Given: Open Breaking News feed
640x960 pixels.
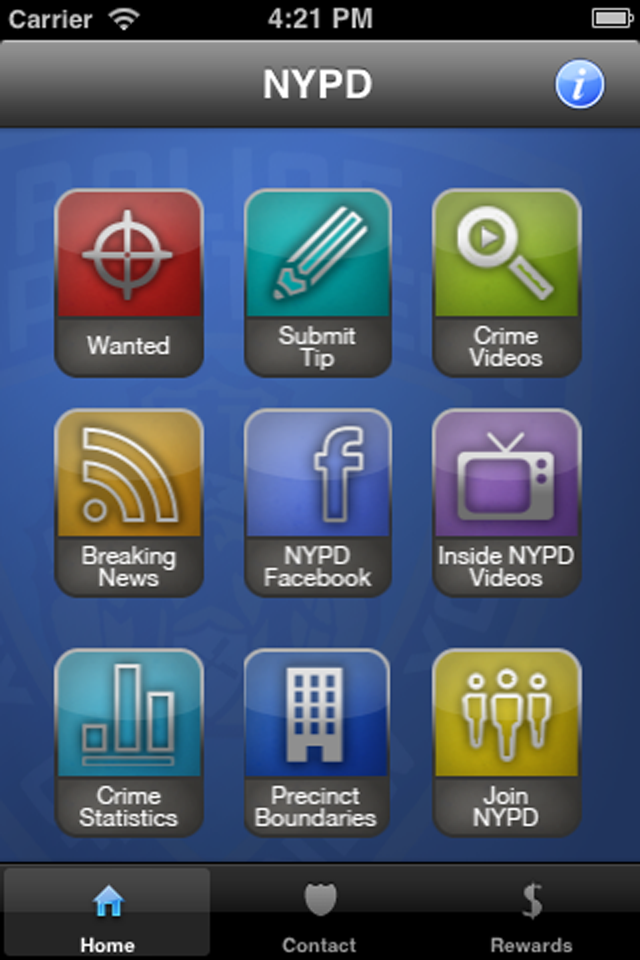Looking at the screenshot, I should pyautogui.click(x=129, y=502).
